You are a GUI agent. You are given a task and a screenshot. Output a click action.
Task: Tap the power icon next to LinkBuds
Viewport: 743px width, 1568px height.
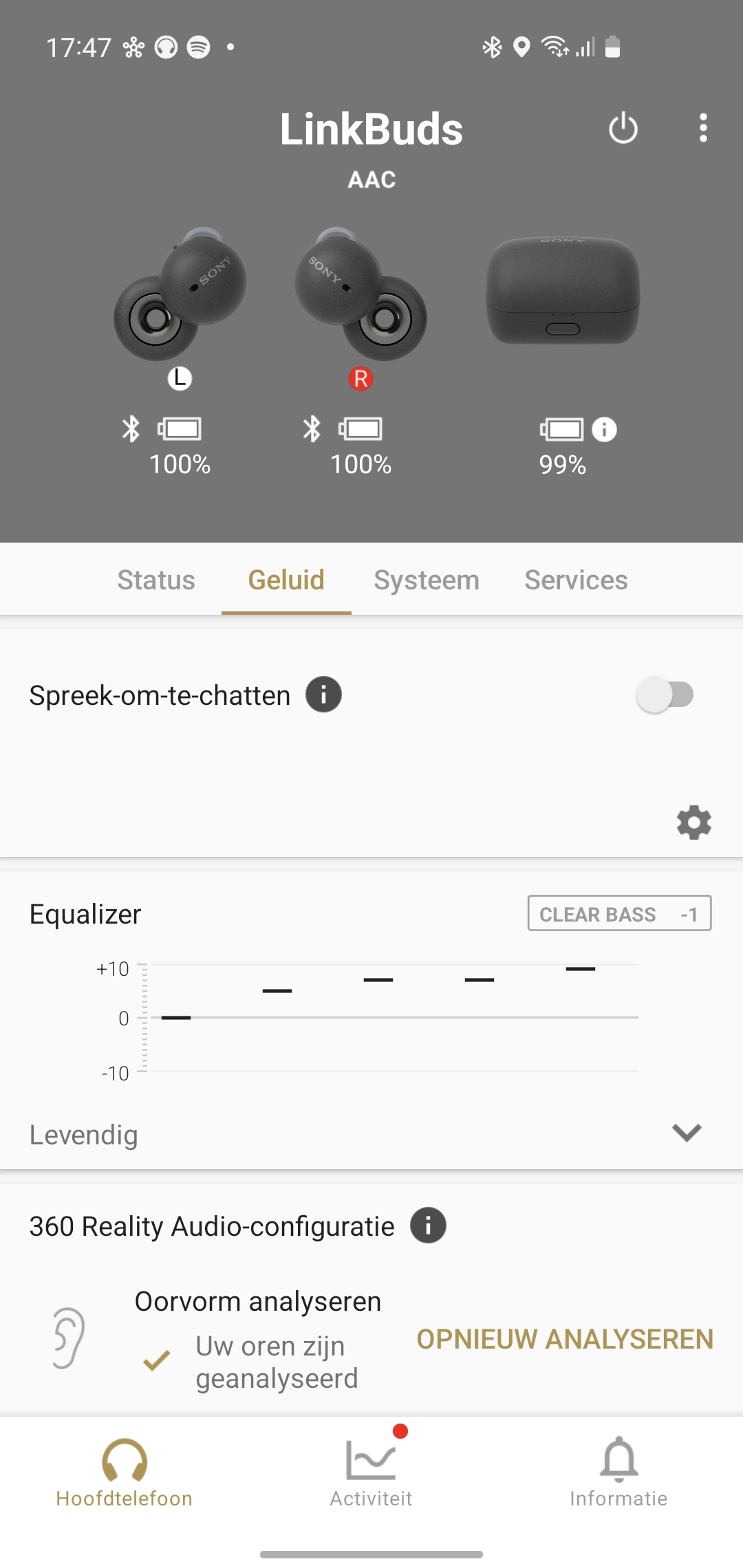[623, 128]
